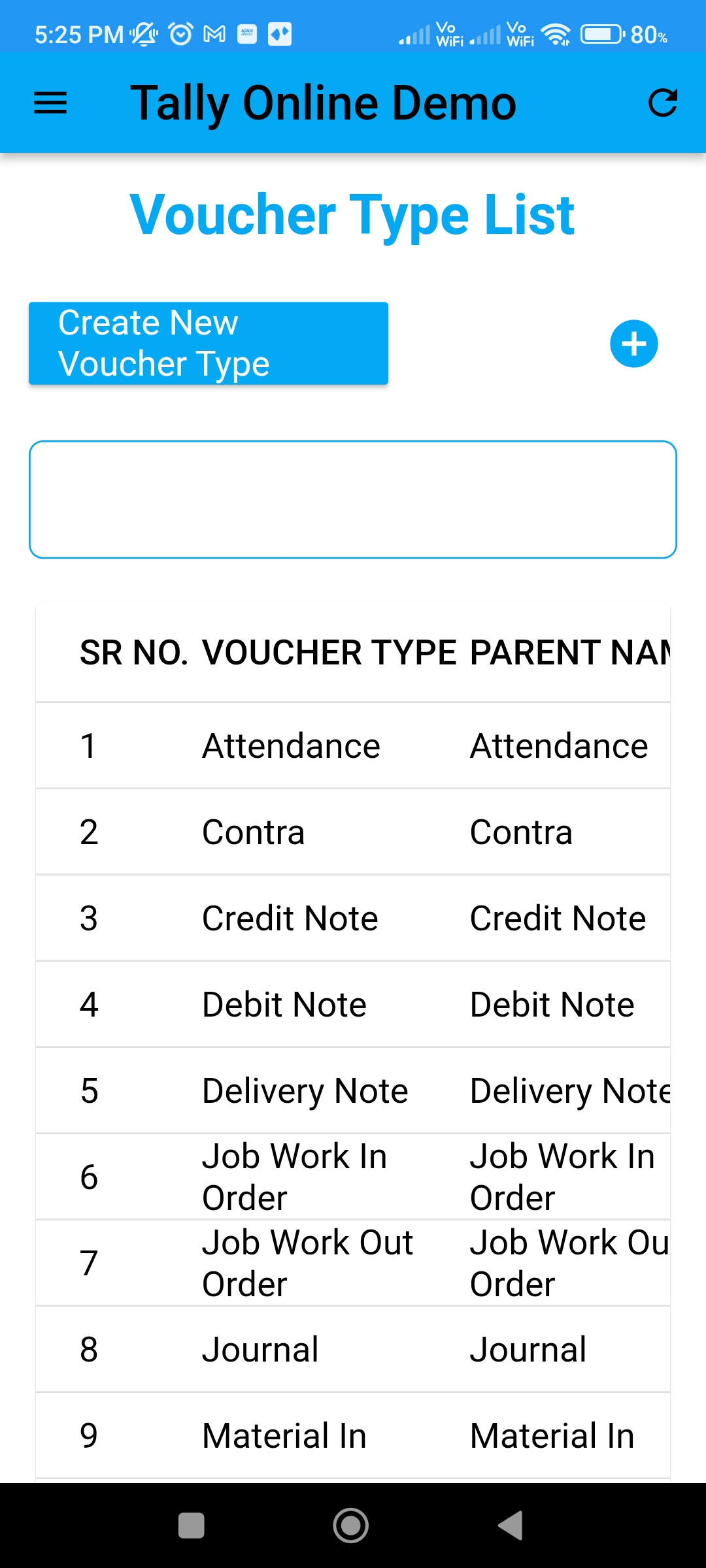Tap the round plus add button

tap(633, 344)
